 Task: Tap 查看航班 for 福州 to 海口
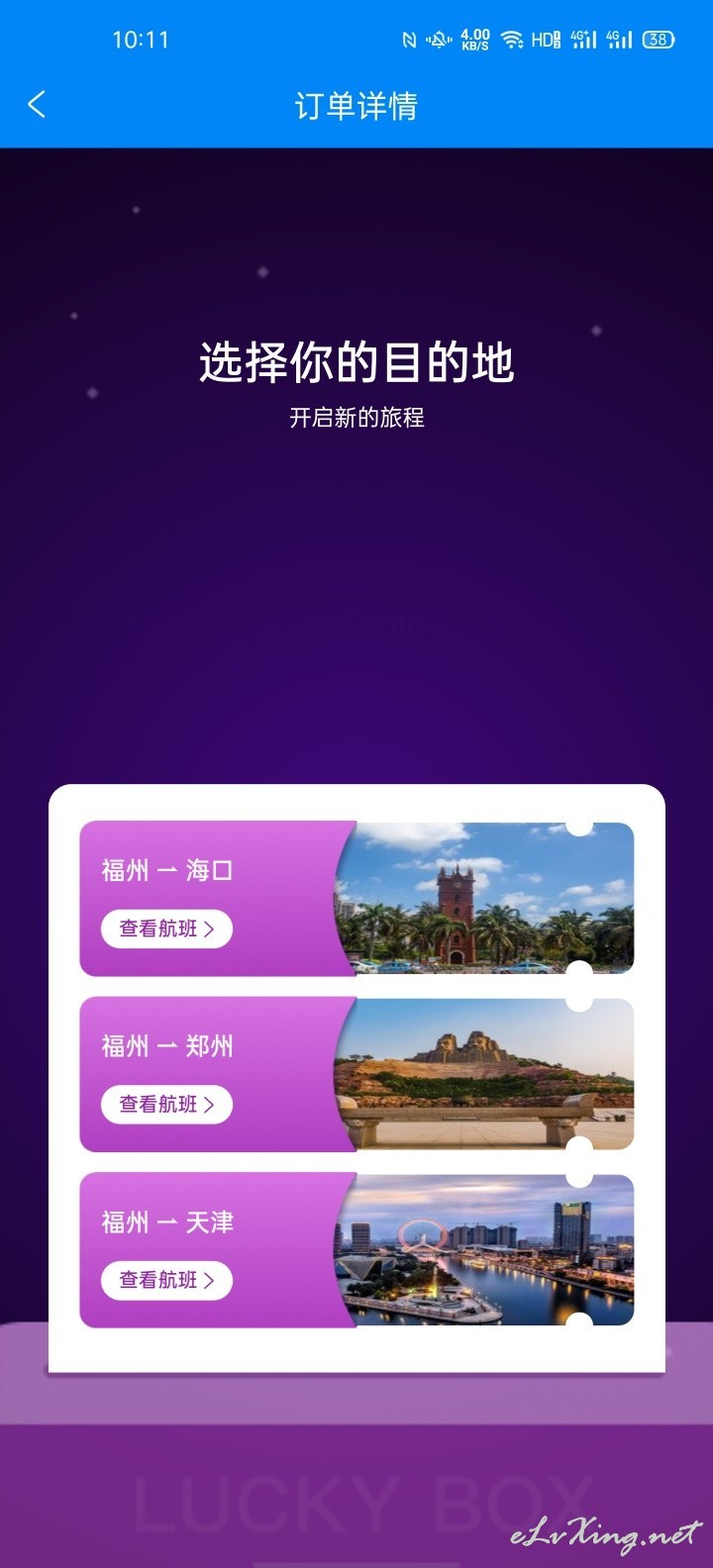click(166, 929)
